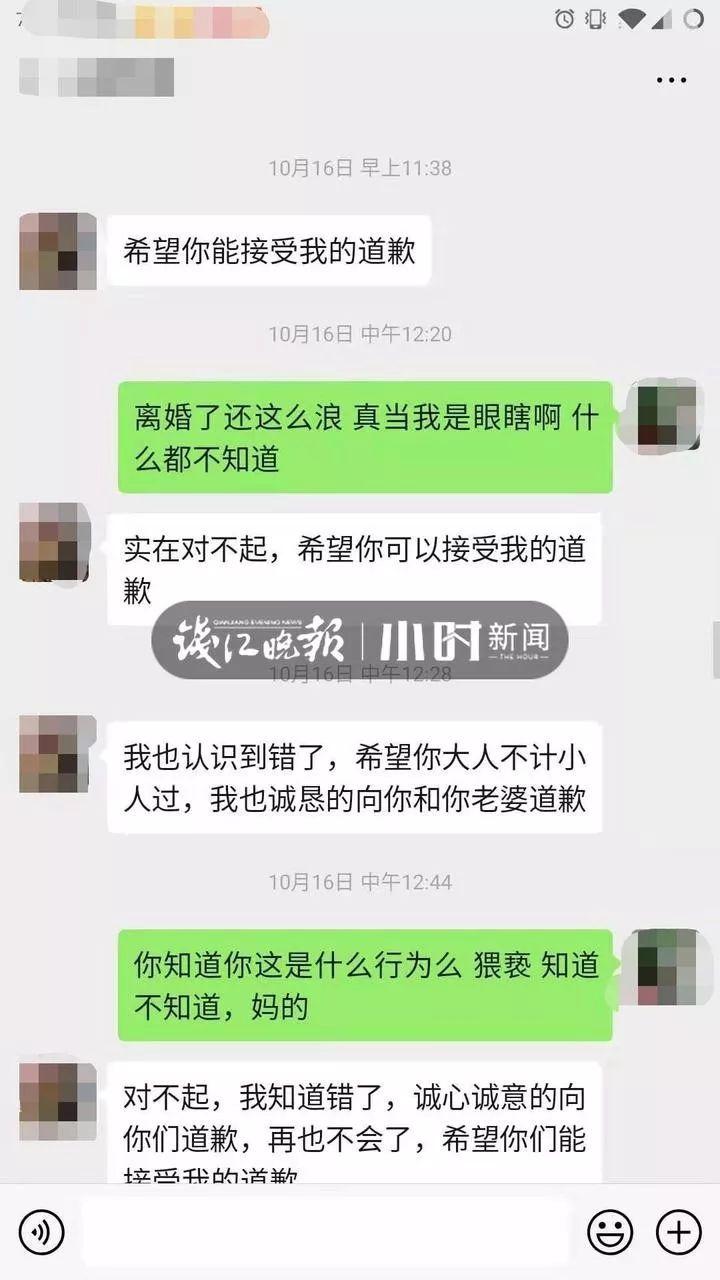Open the emoji picker
The height and width of the screenshot is (1280, 720).
click(x=609, y=1232)
